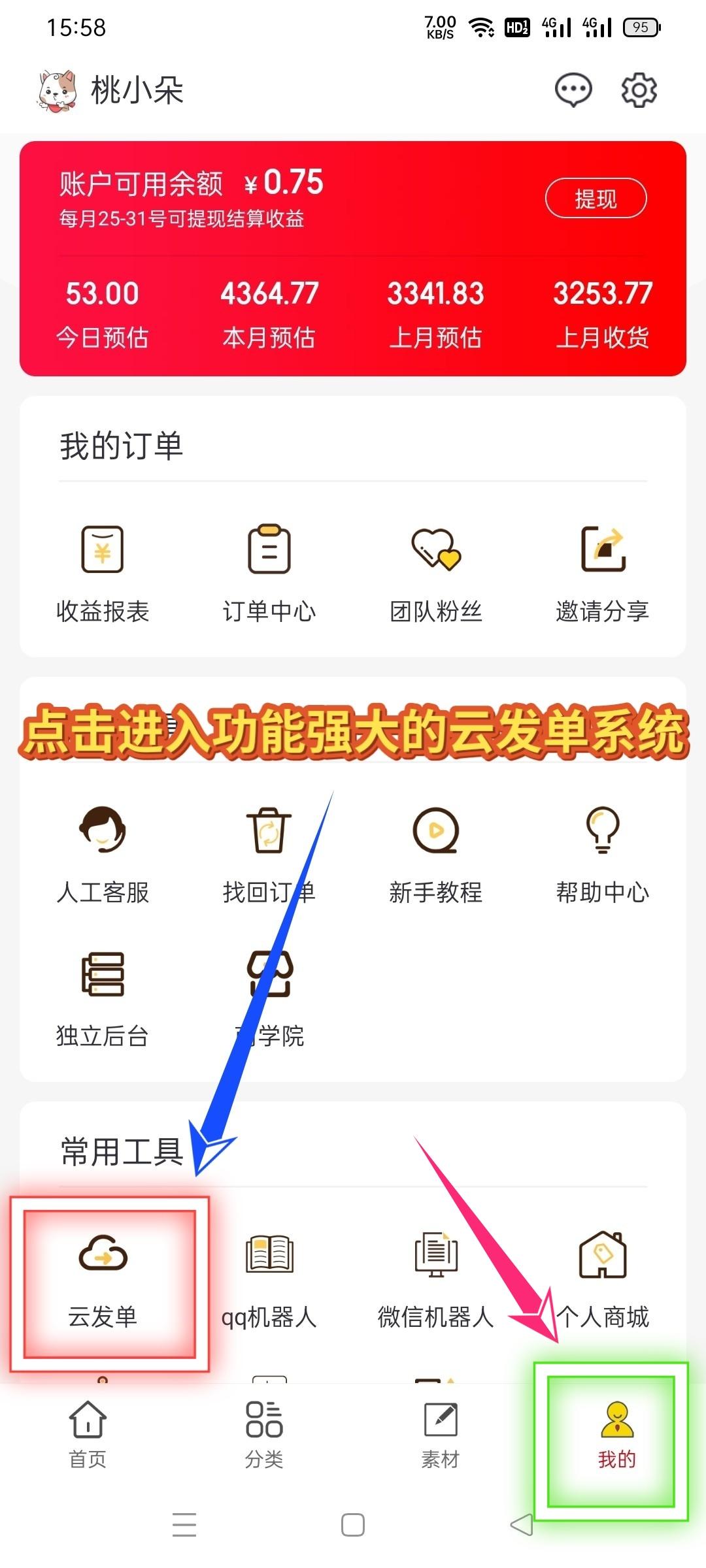Open messages via the chat bubble
The width and height of the screenshot is (706, 1568).
pos(574,90)
